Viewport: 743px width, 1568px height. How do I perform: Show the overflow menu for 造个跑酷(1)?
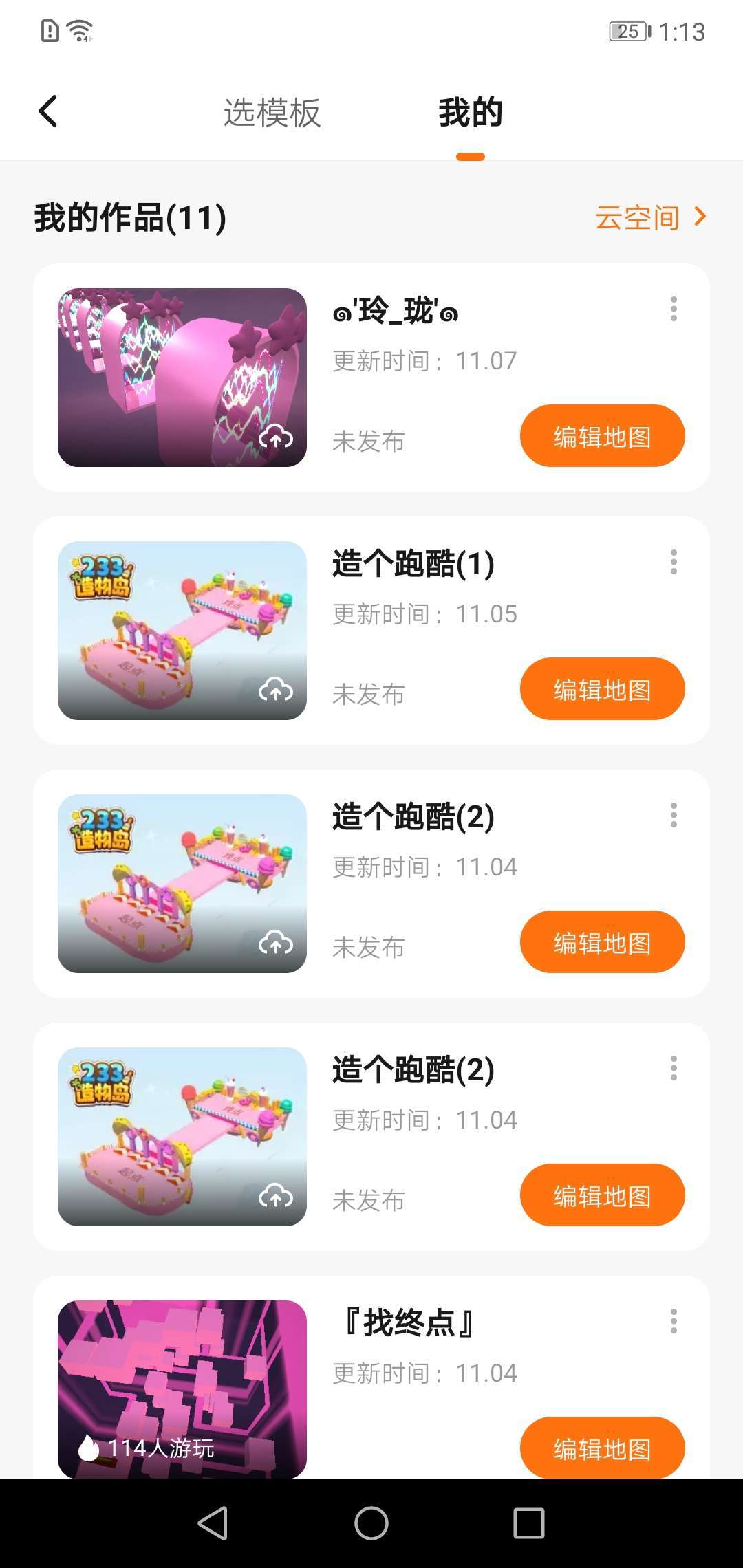[674, 563]
